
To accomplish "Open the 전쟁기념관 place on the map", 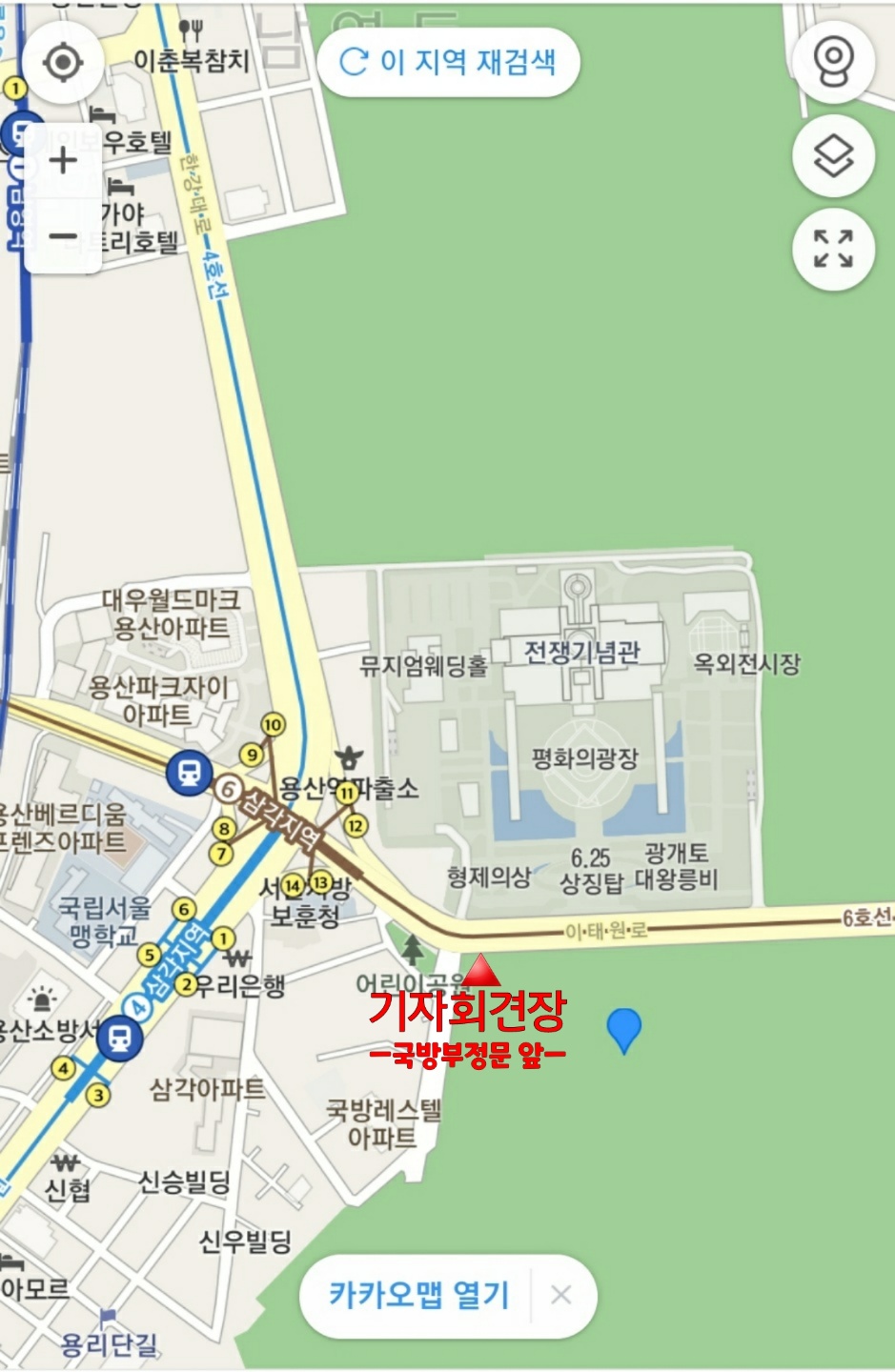I will pyautogui.click(x=581, y=652).
